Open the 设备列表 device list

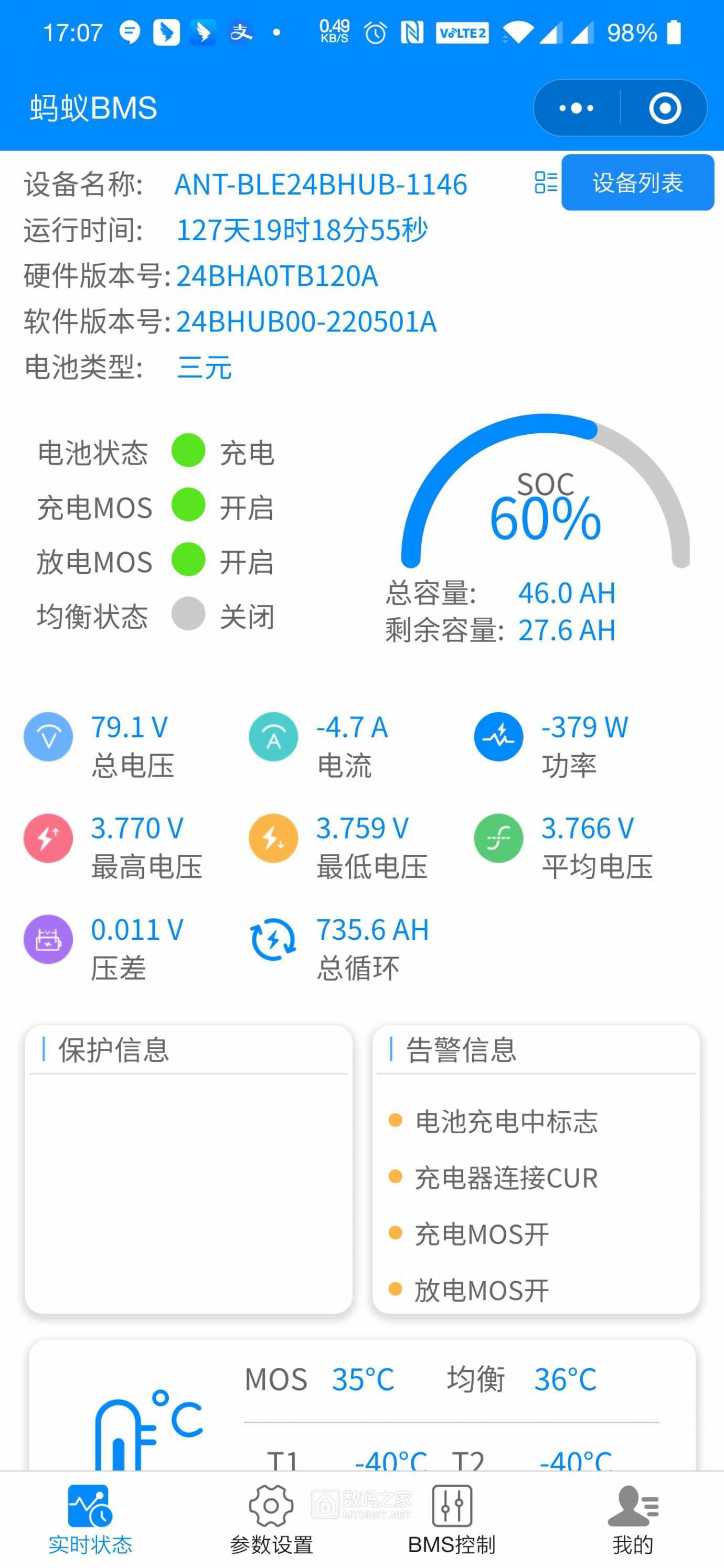(x=637, y=182)
